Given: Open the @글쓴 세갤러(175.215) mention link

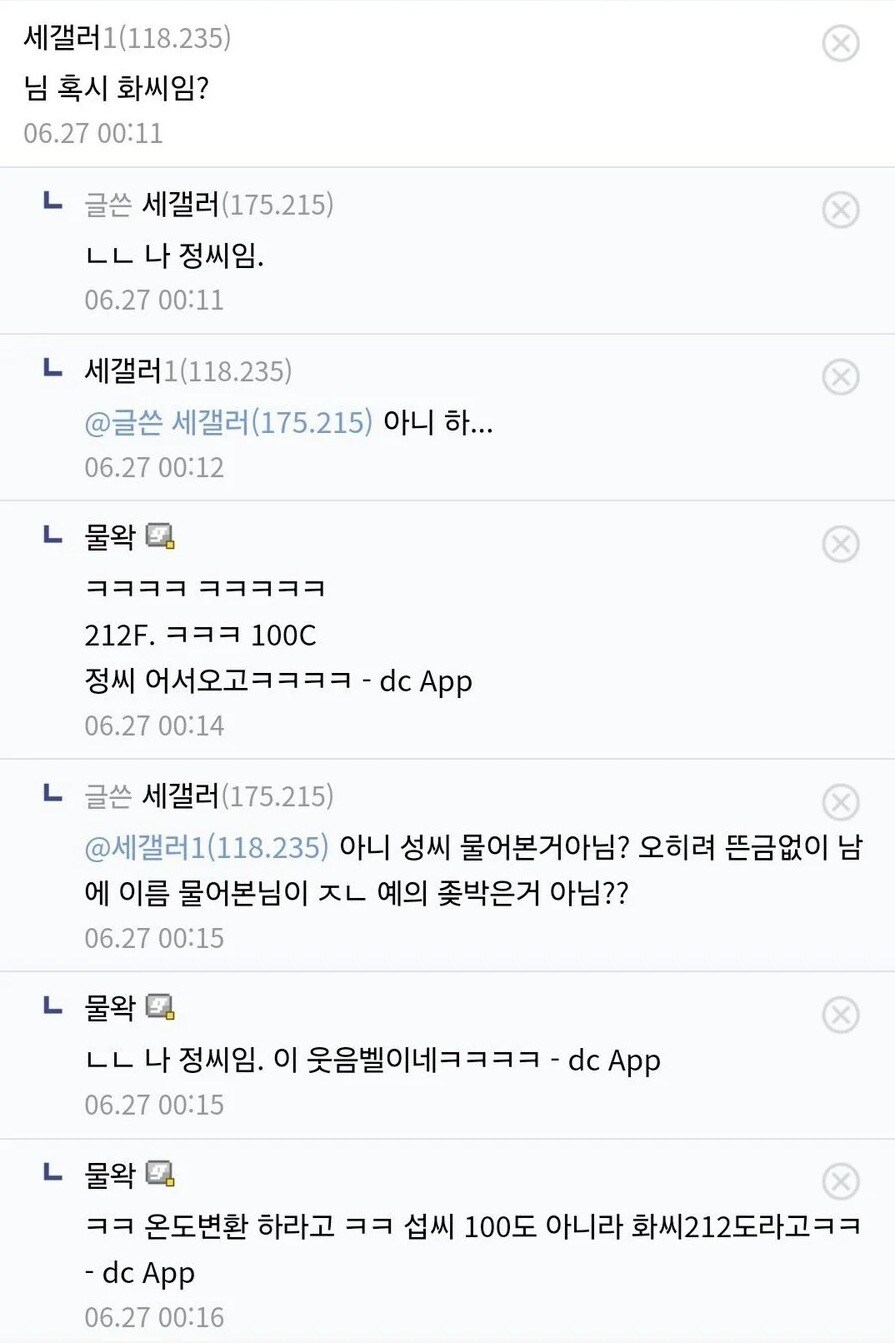Looking at the screenshot, I should (229, 423).
